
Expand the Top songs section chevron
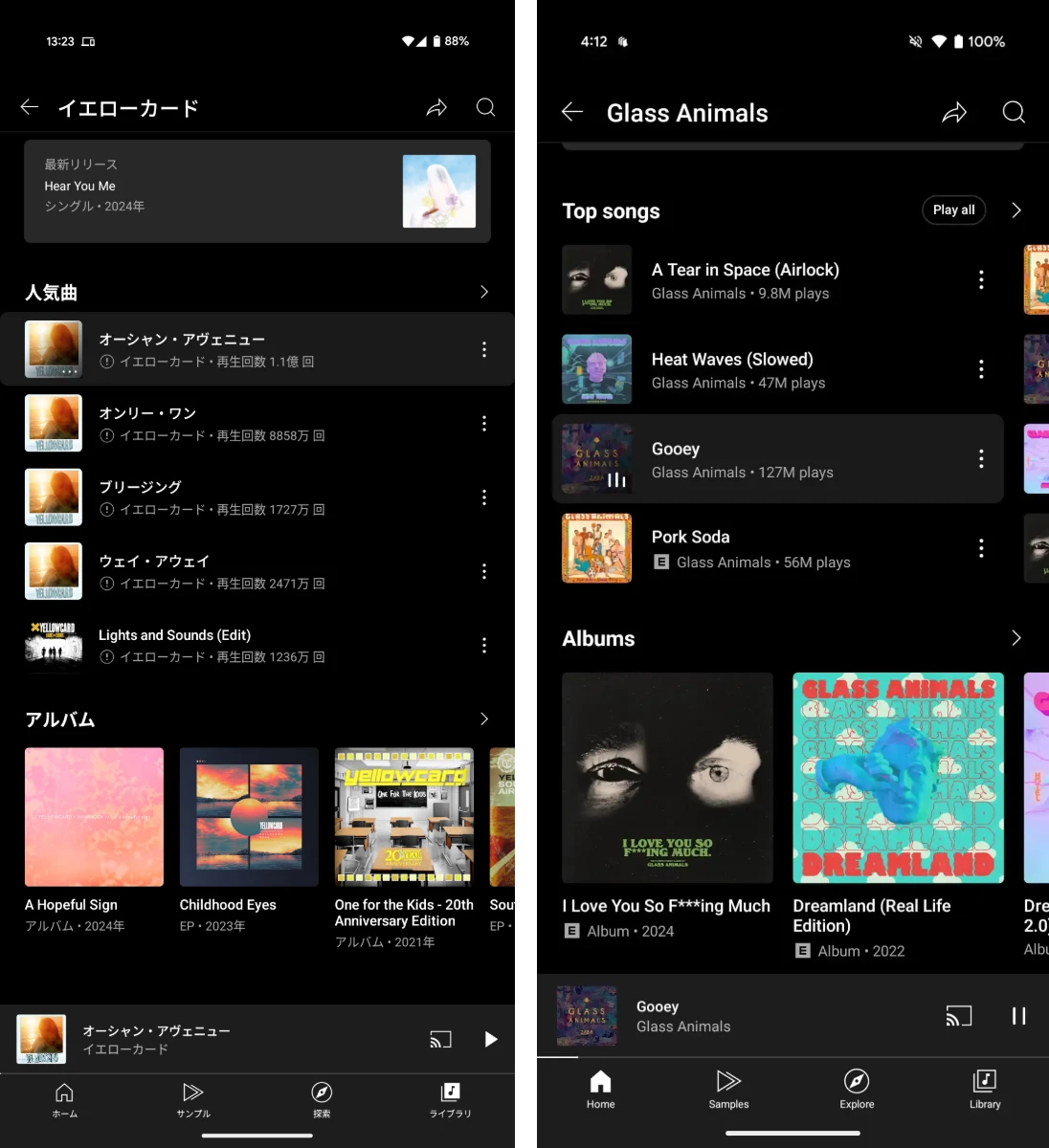(x=1016, y=210)
